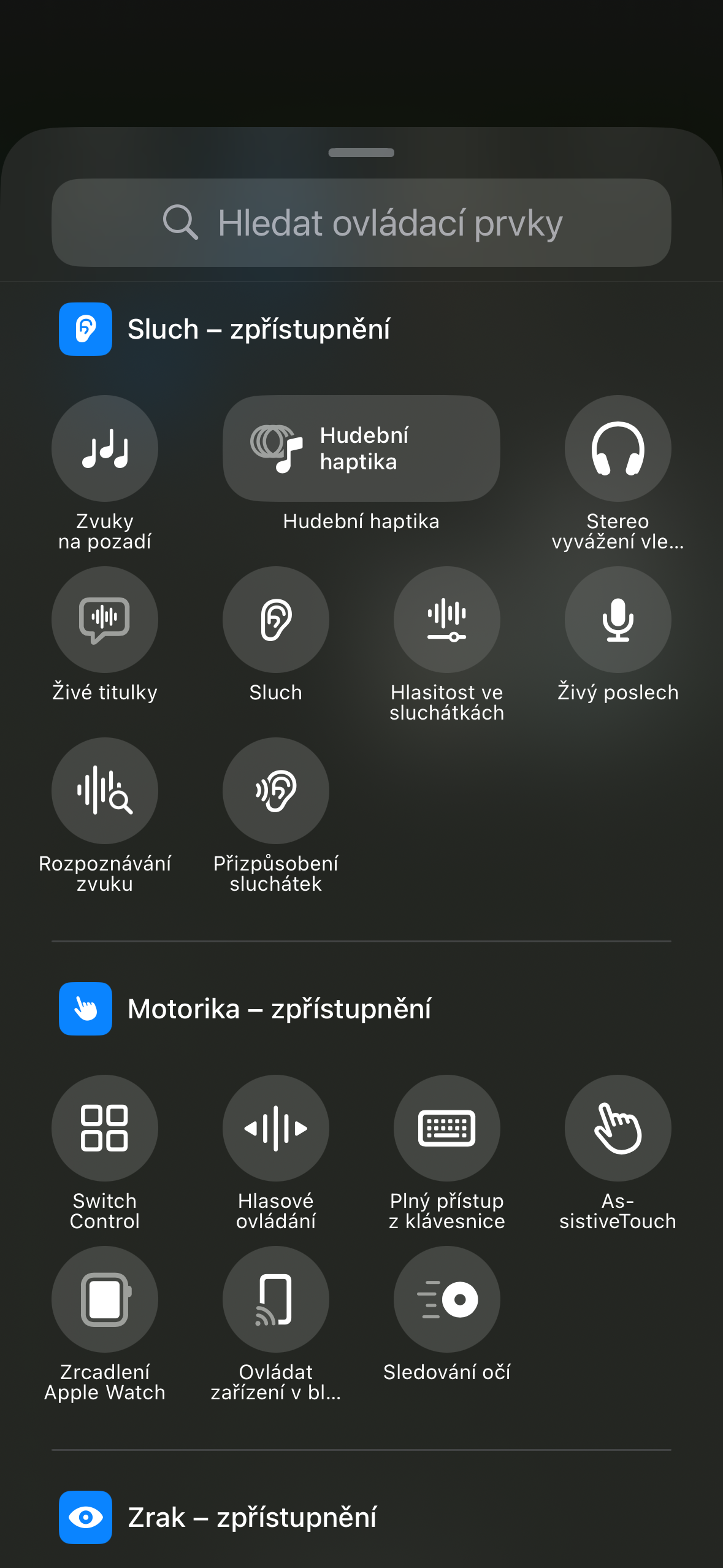This screenshot has height=1568, width=723.
Task: Open Hlasitost ve sluchátkách control
Action: (x=446, y=620)
